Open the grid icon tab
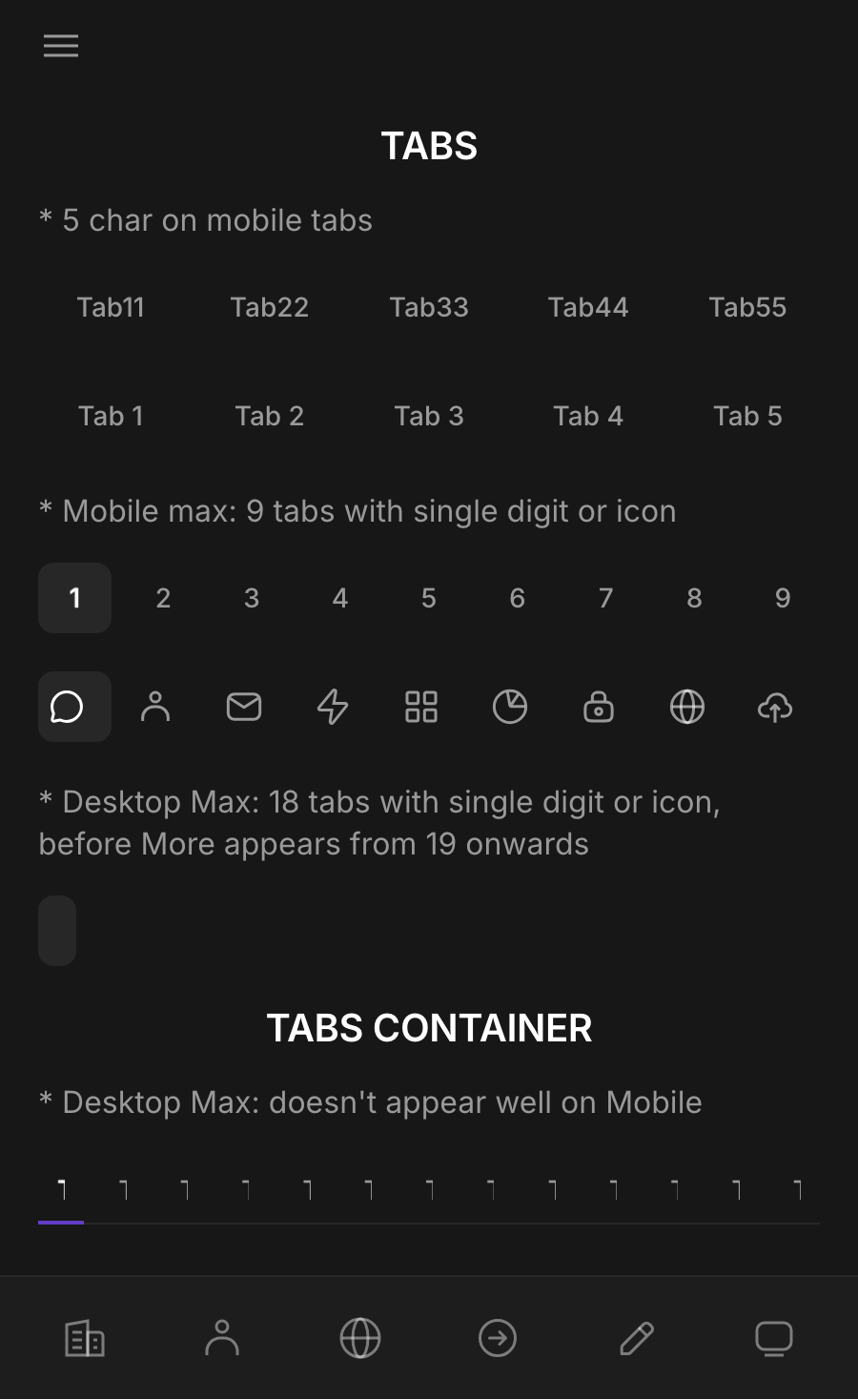The width and height of the screenshot is (858, 1400). point(421,707)
